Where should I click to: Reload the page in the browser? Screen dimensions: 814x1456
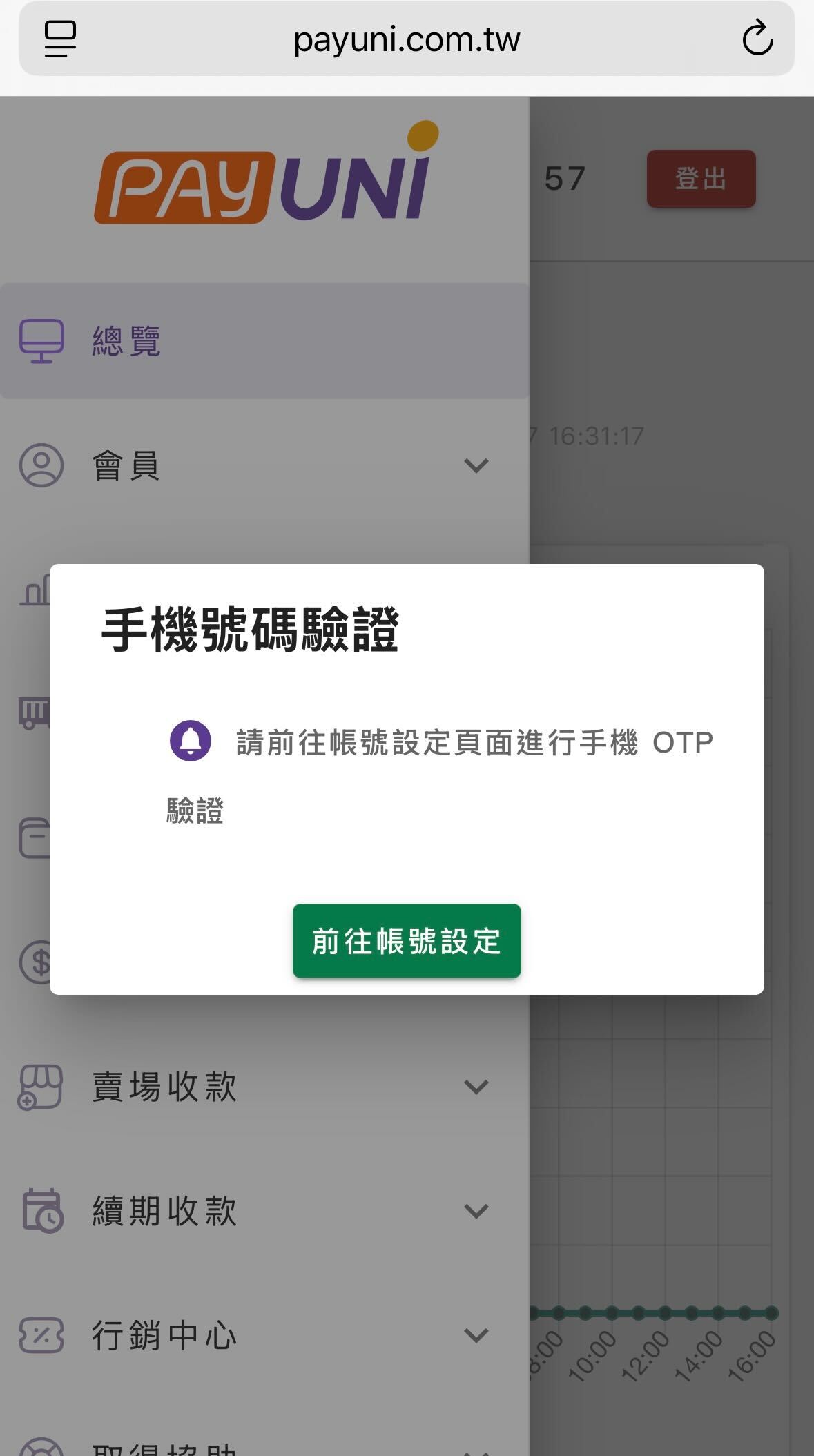coord(757,38)
